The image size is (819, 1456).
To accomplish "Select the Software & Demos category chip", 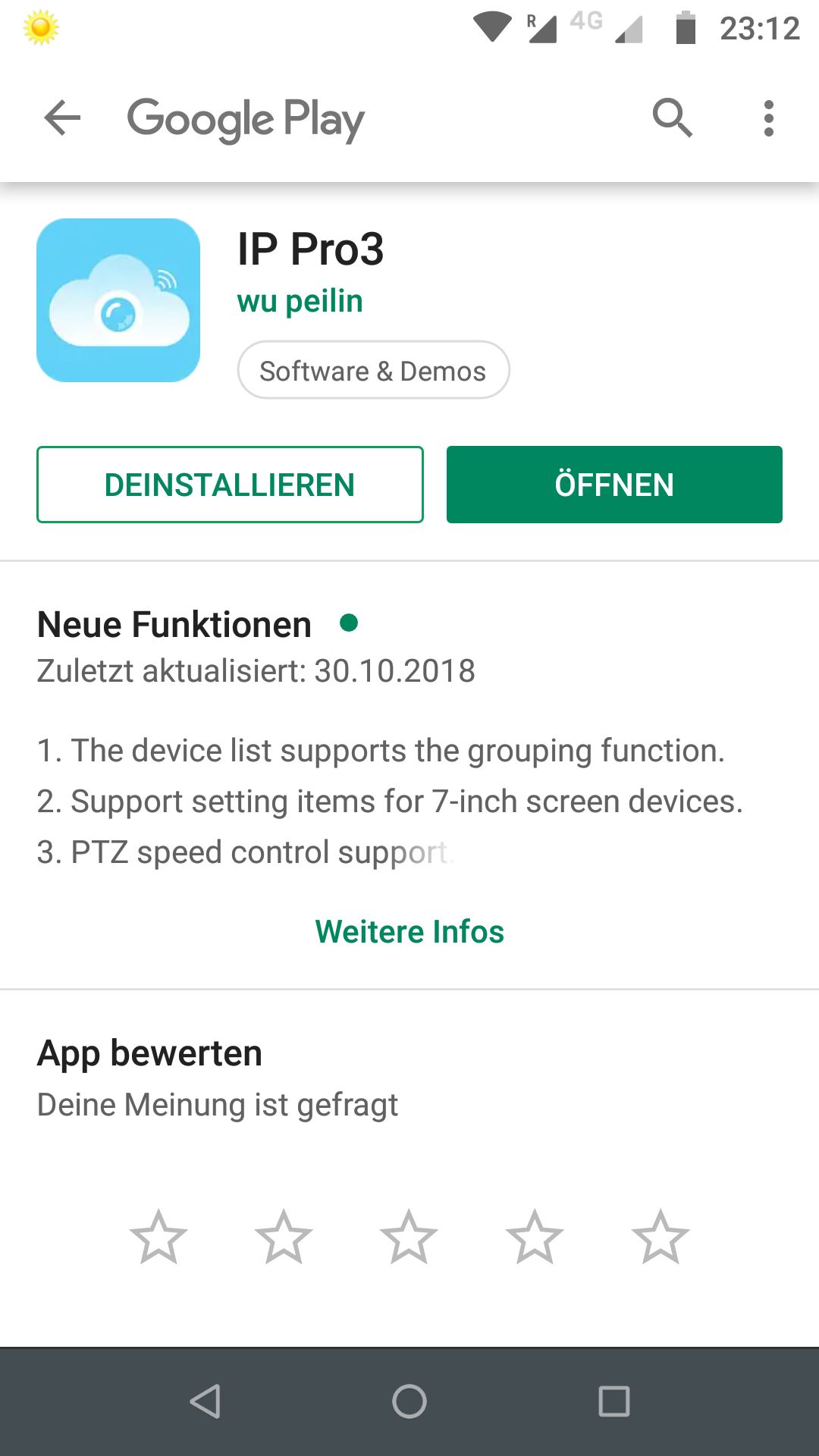I will 373,371.
